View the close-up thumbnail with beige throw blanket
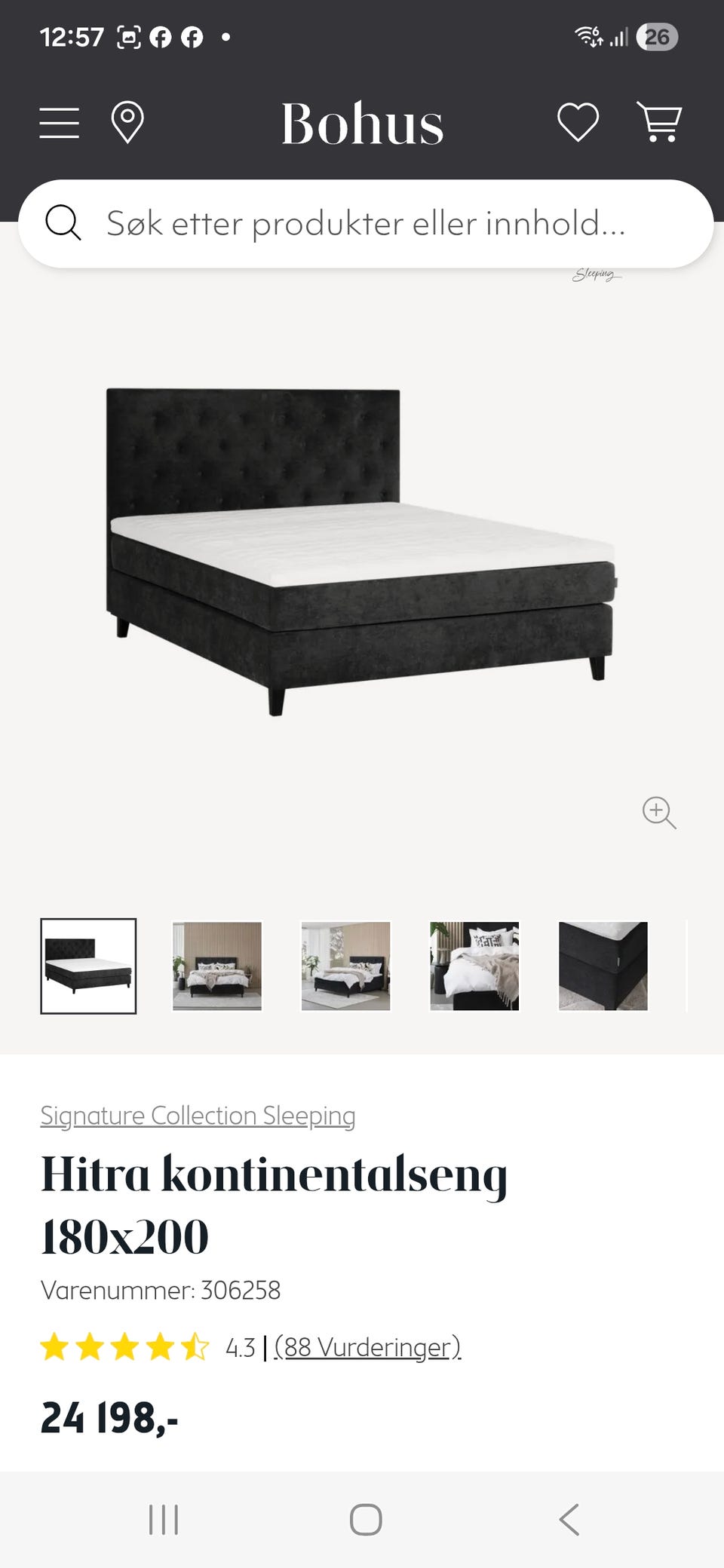724x1568 pixels. (x=474, y=966)
